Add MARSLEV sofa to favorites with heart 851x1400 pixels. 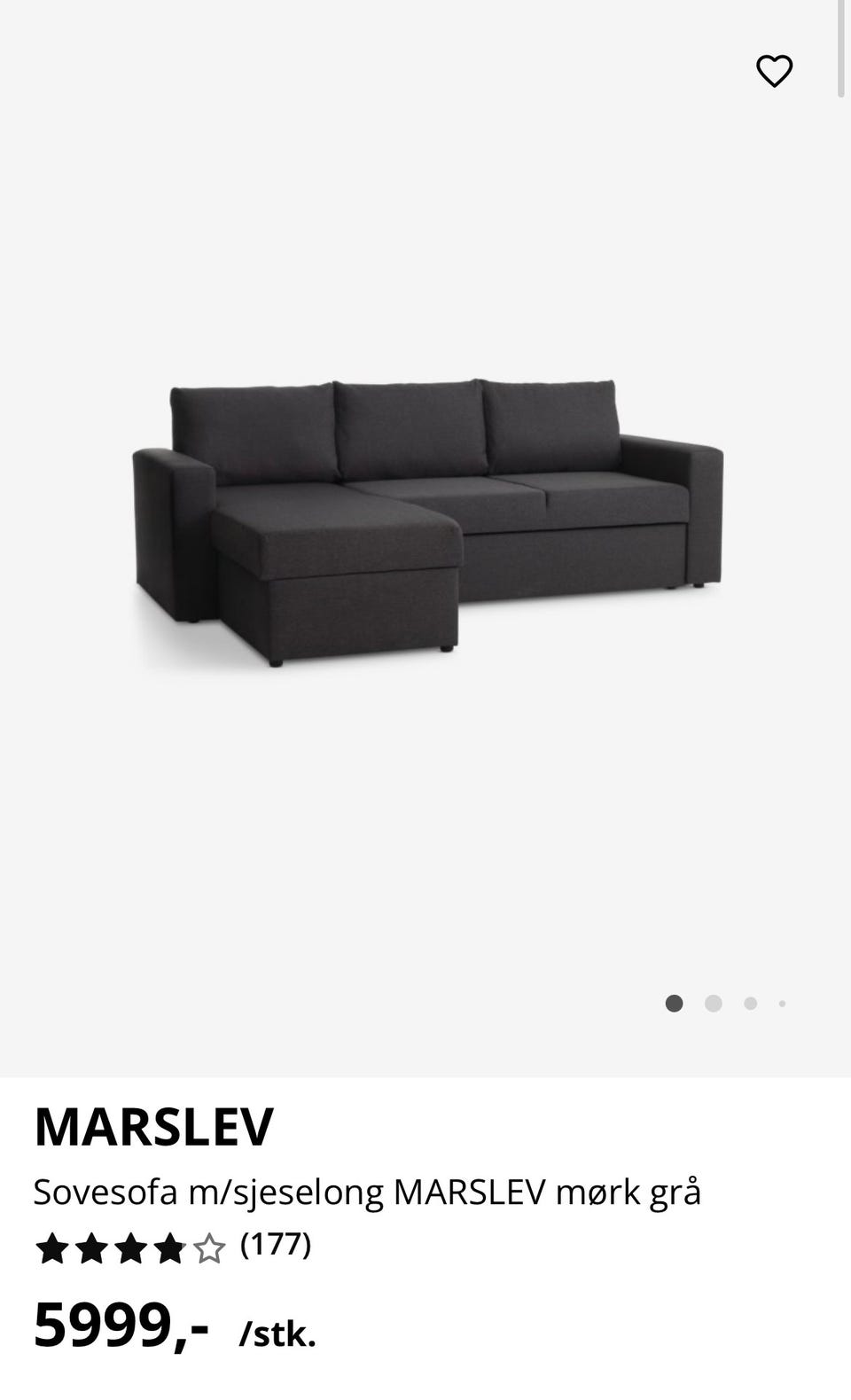774,71
